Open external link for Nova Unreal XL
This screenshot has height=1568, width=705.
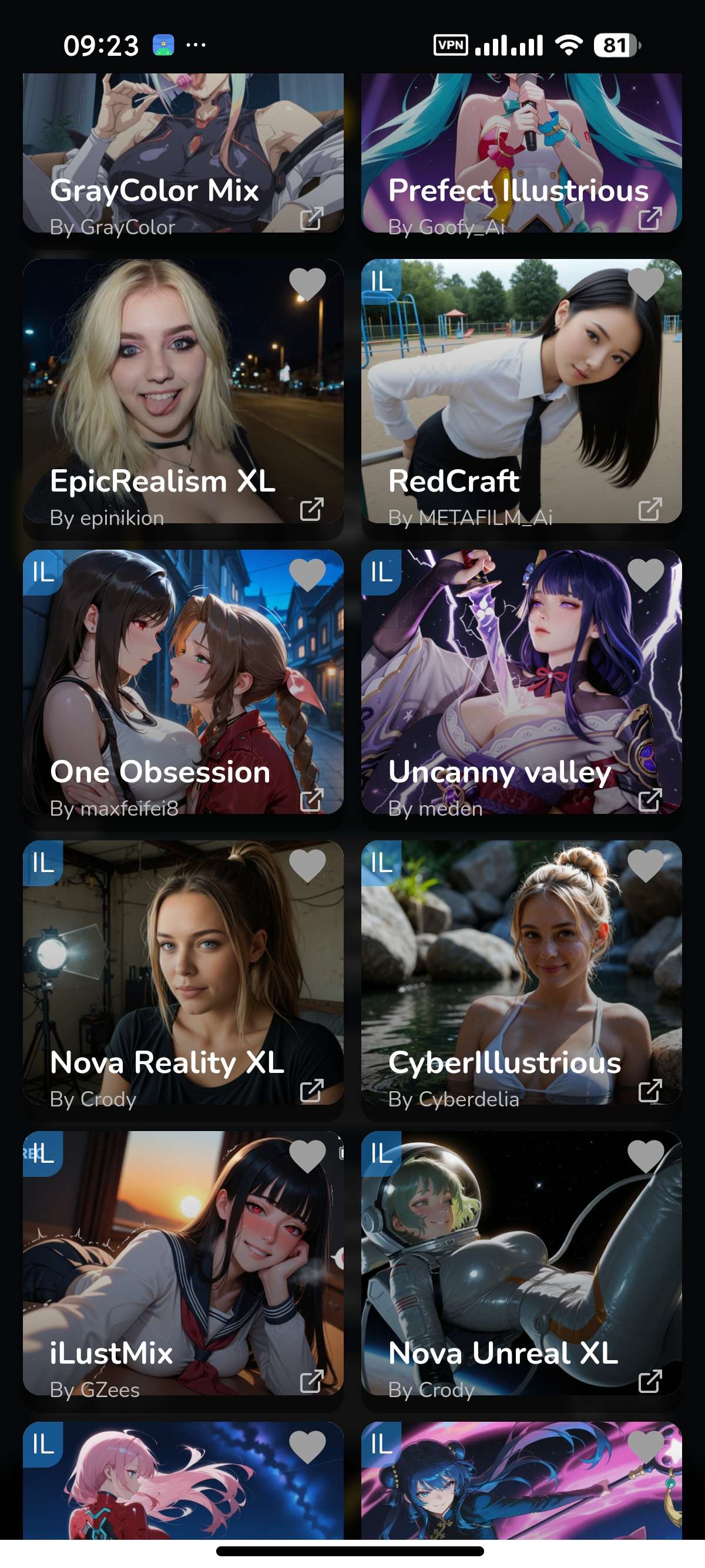(650, 1382)
